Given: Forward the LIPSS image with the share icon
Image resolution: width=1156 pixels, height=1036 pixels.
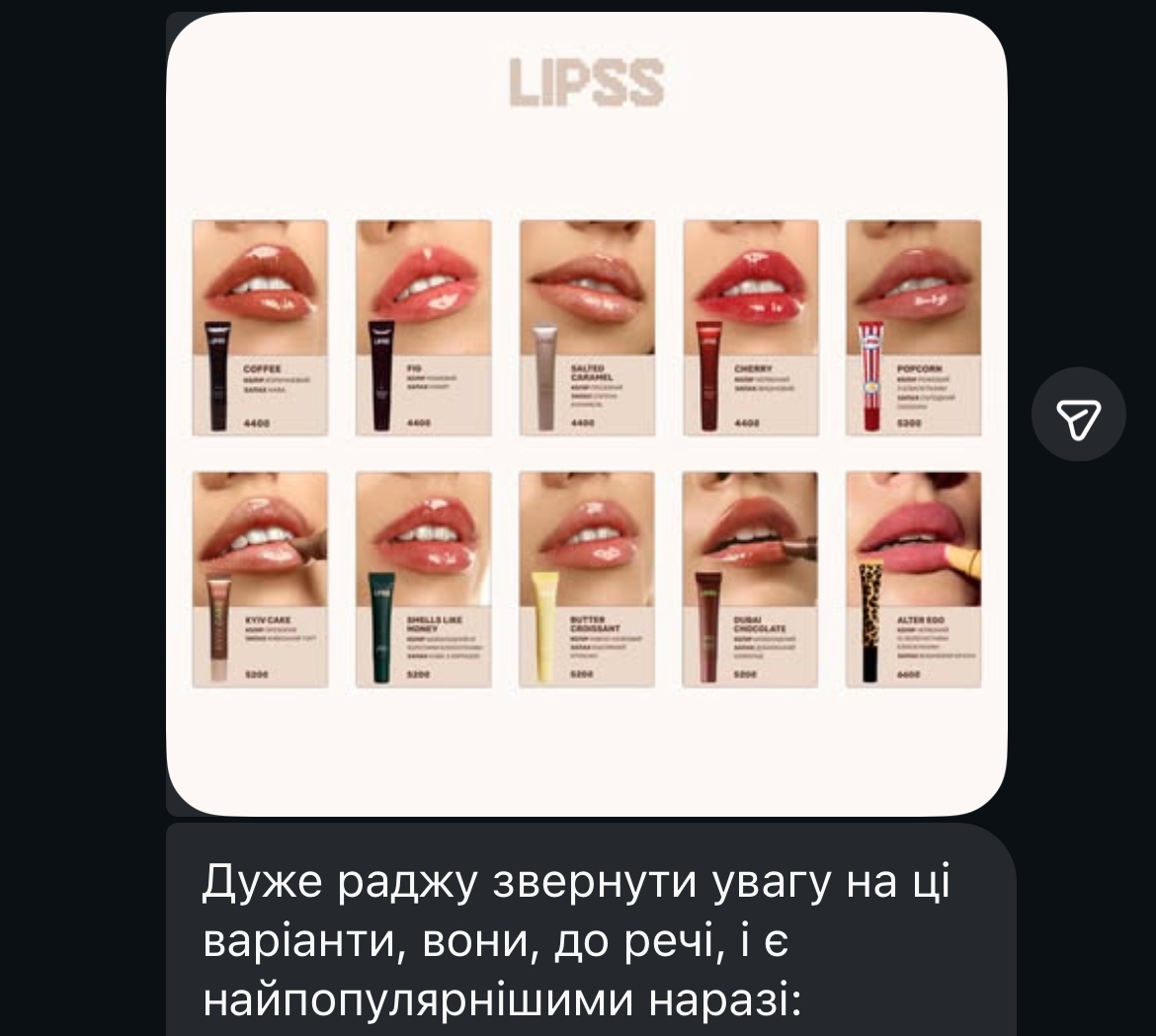Looking at the screenshot, I should [x=1078, y=415].
